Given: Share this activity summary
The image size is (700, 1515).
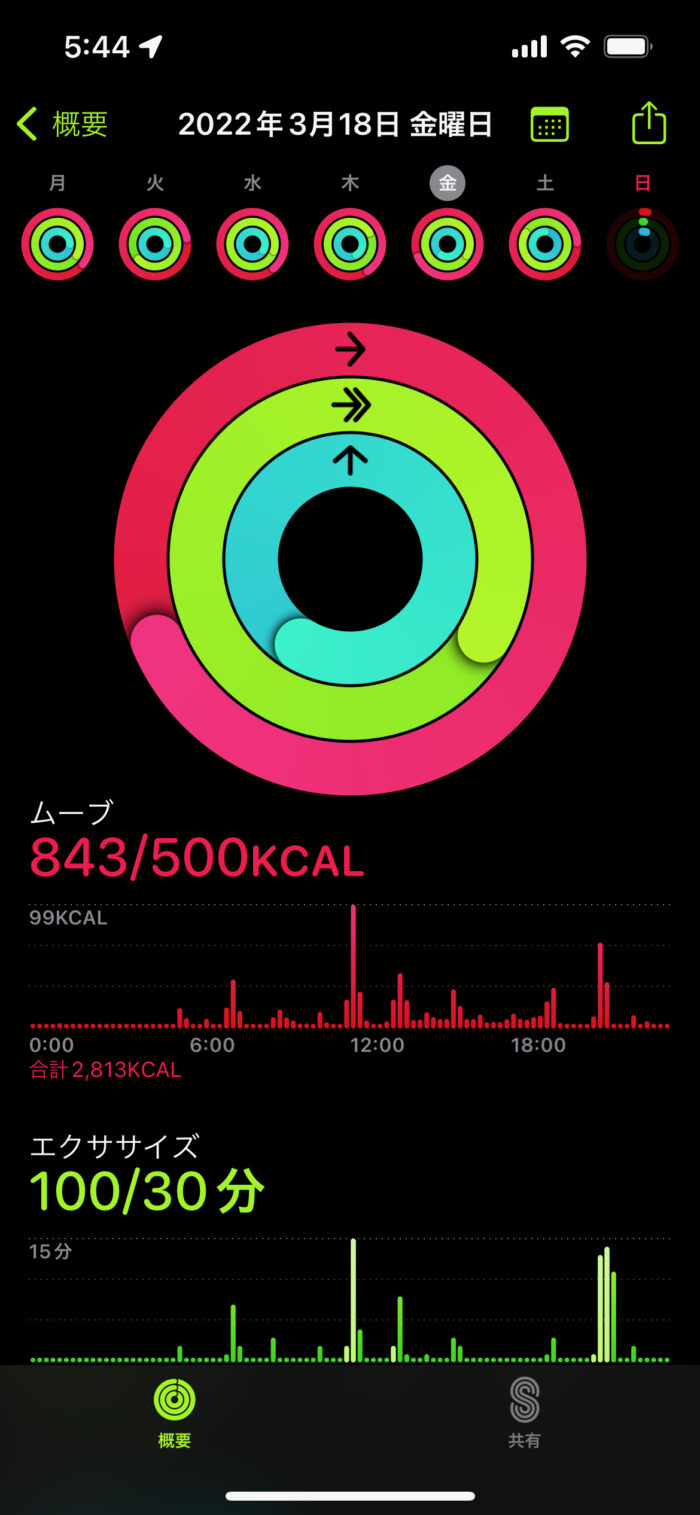Looking at the screenshot, I should tap(649, 123).
